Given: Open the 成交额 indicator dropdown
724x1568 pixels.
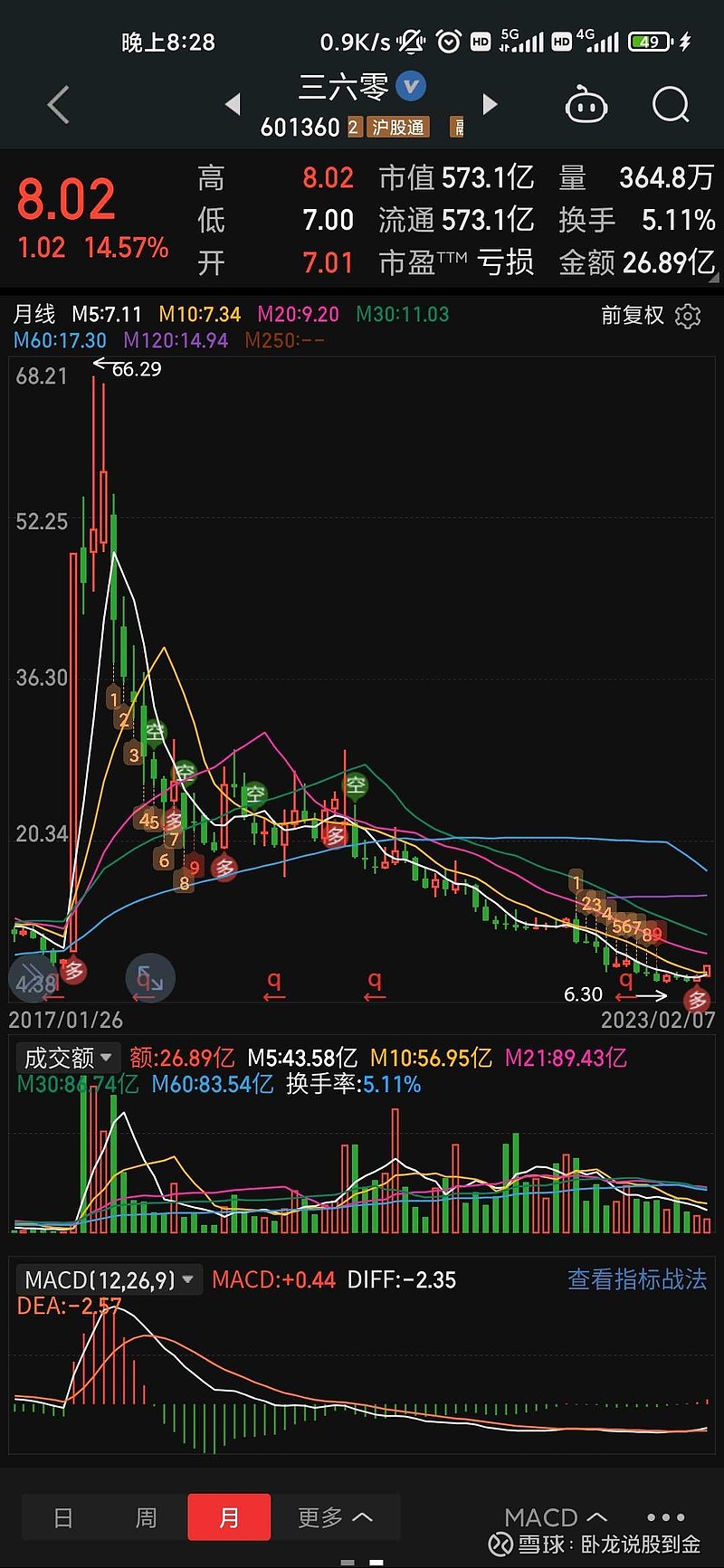Looking at the screenshot, I should click(68, 1057).
